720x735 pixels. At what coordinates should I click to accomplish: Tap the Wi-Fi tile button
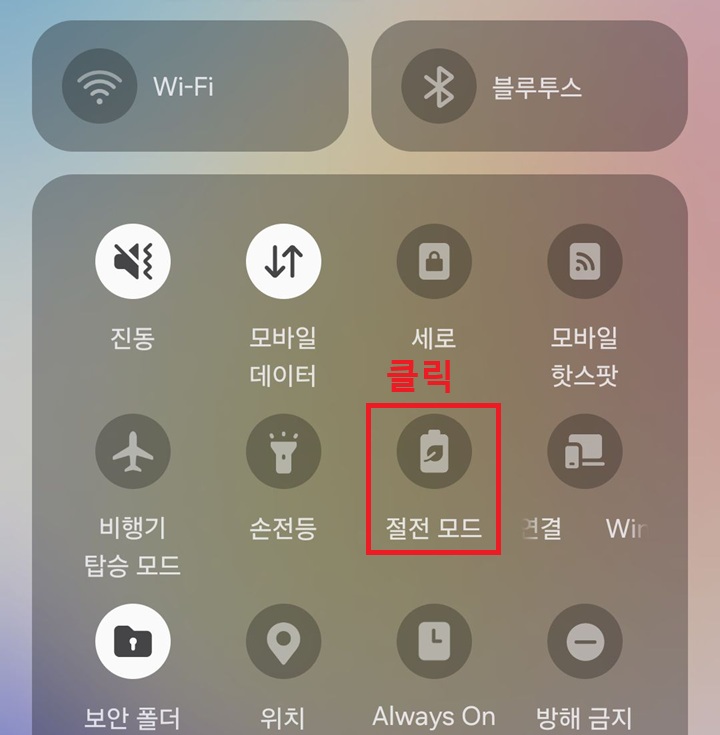coord(192,86)
